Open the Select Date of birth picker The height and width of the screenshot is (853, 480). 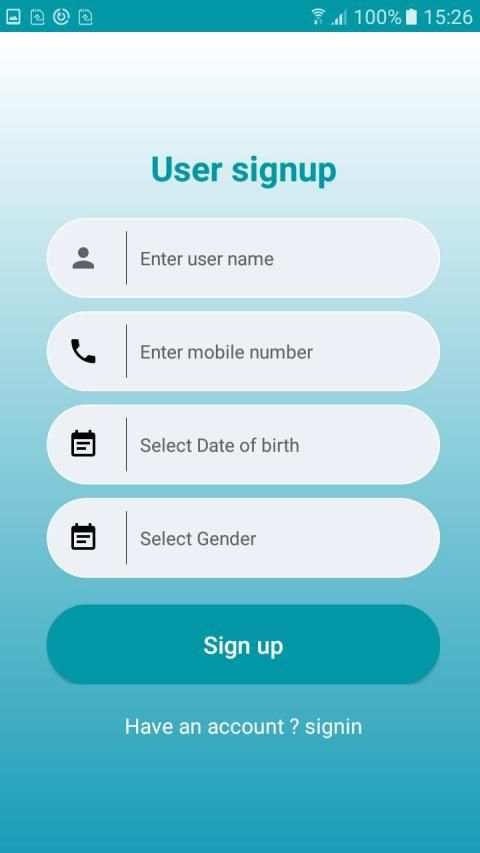(243, 444)
